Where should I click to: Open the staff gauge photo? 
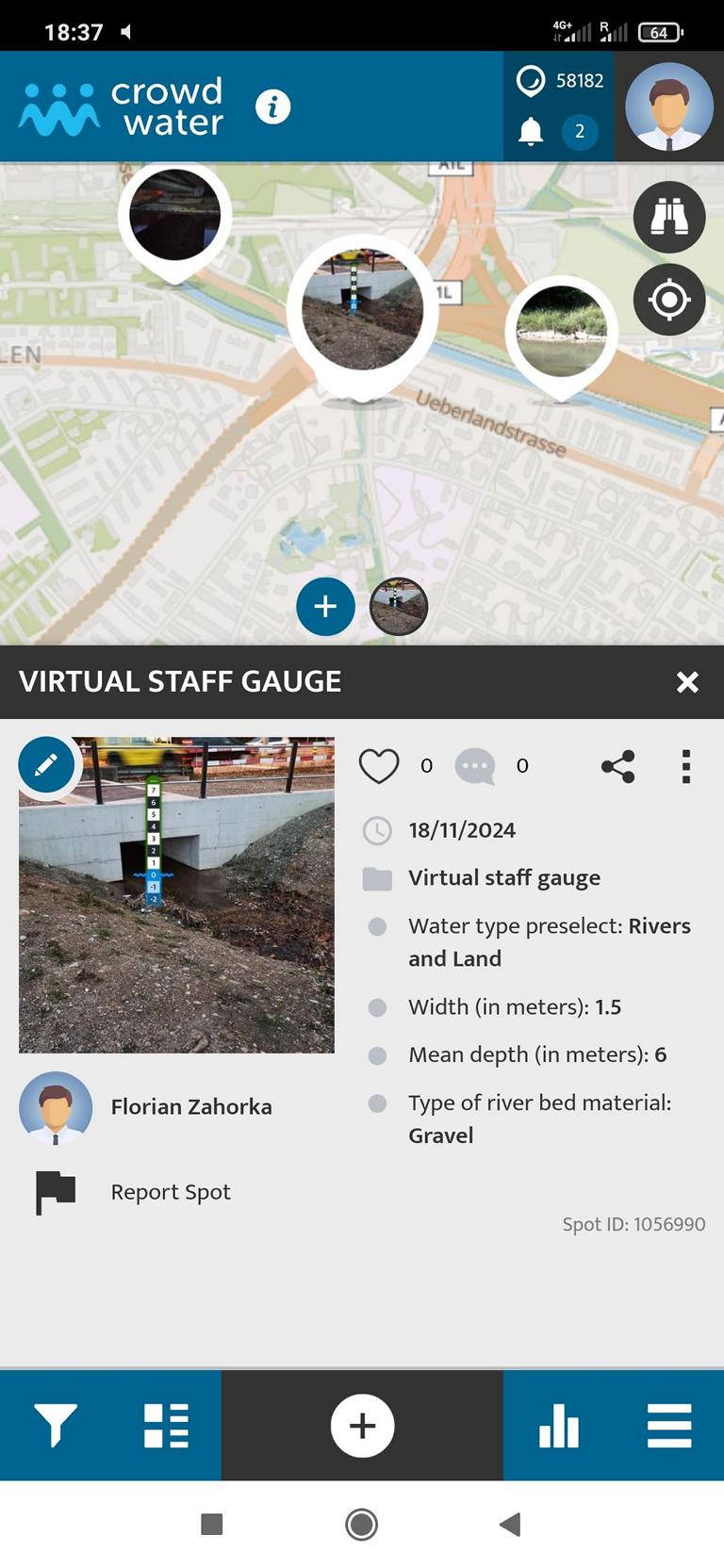[x=176, y=894]
